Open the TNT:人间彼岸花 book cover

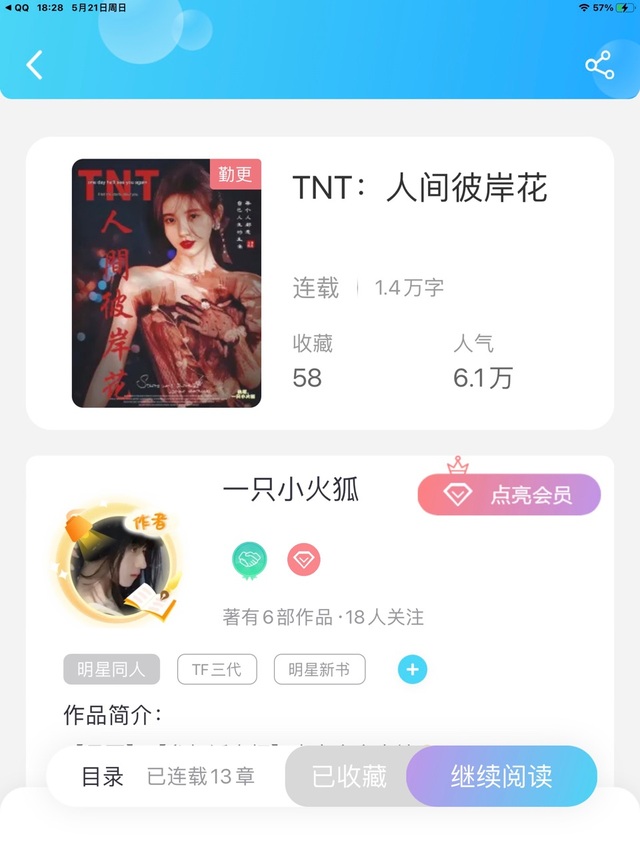(x=166, y=283)
